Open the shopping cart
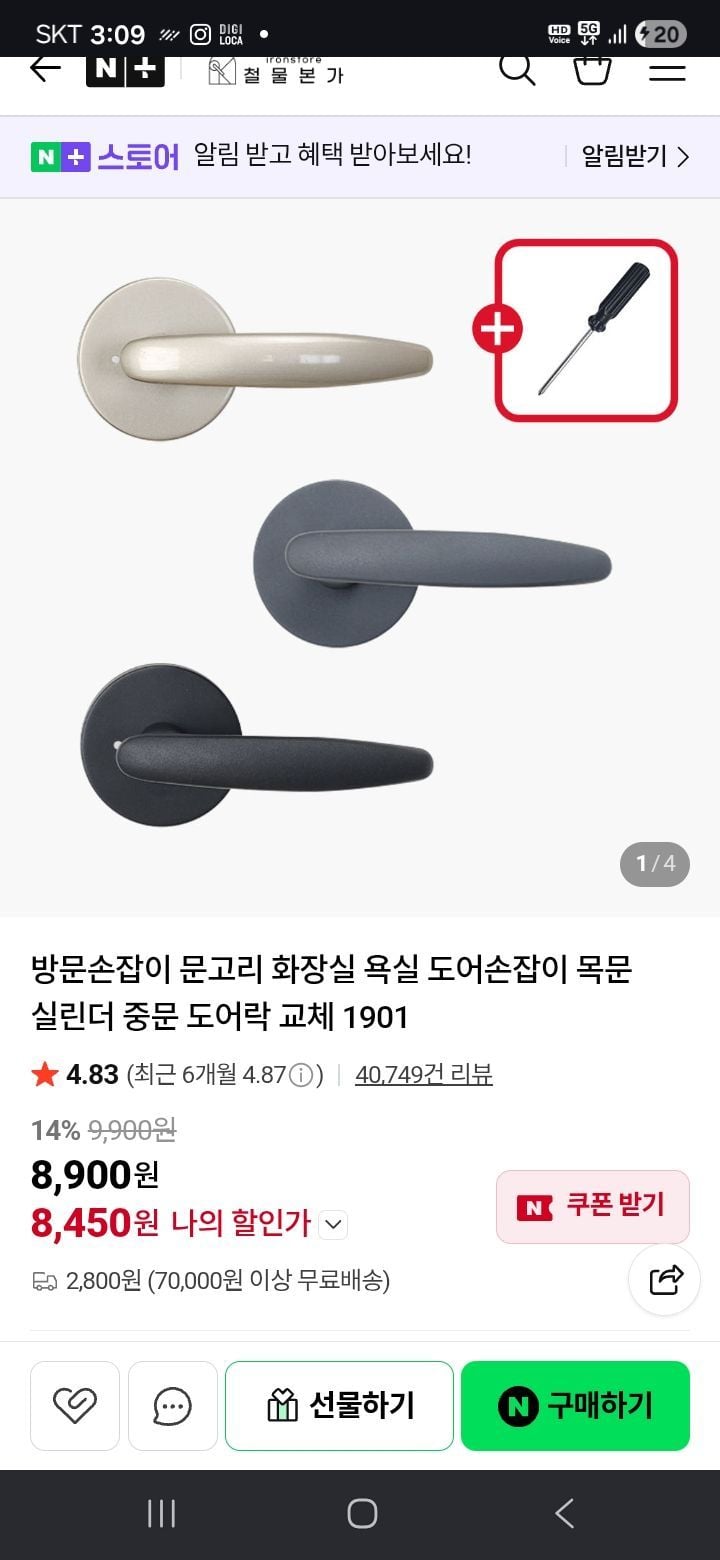This screenshot has width=720, height=1560. tap(591, 70)
